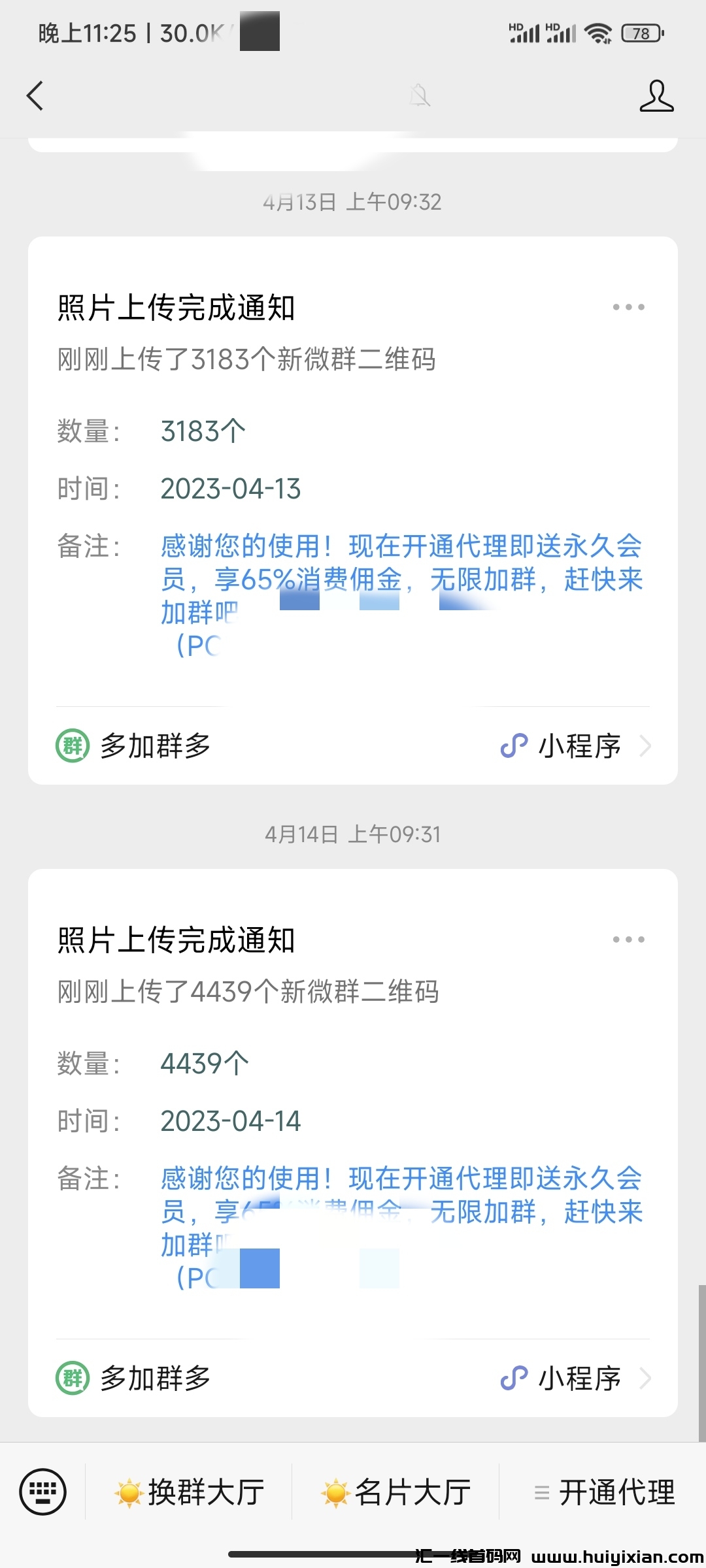
Task: Open the 小程序 link on second card
Action: pyautogui.click(x=580, y=1379)
